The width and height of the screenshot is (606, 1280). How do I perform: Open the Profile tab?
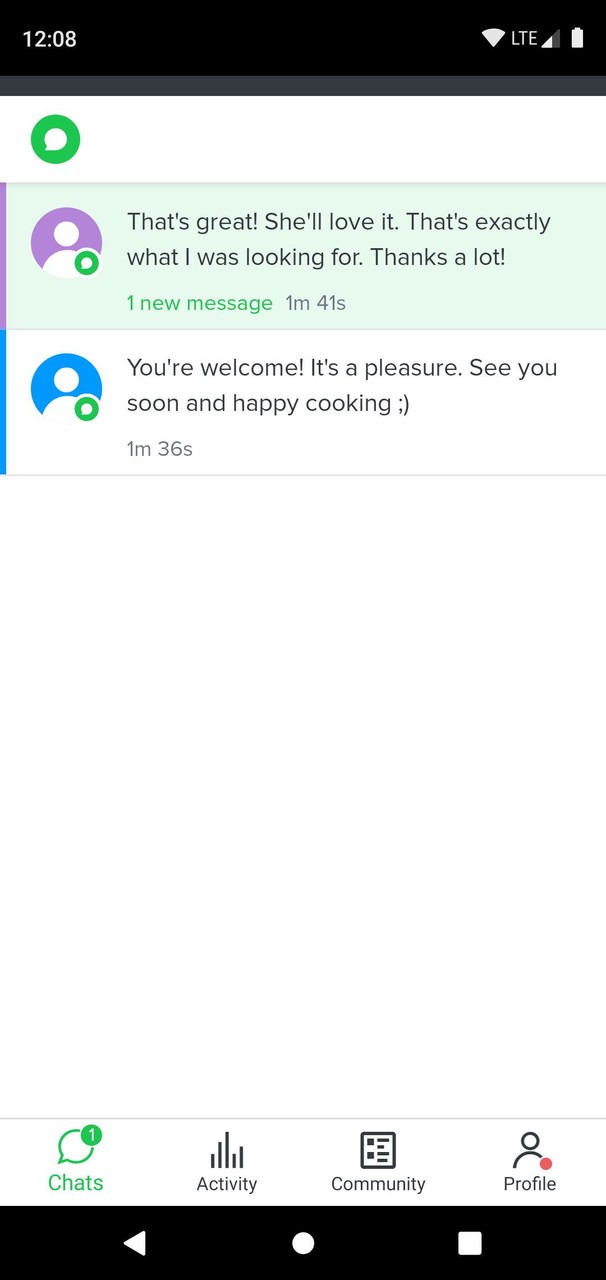point(529,1161)
